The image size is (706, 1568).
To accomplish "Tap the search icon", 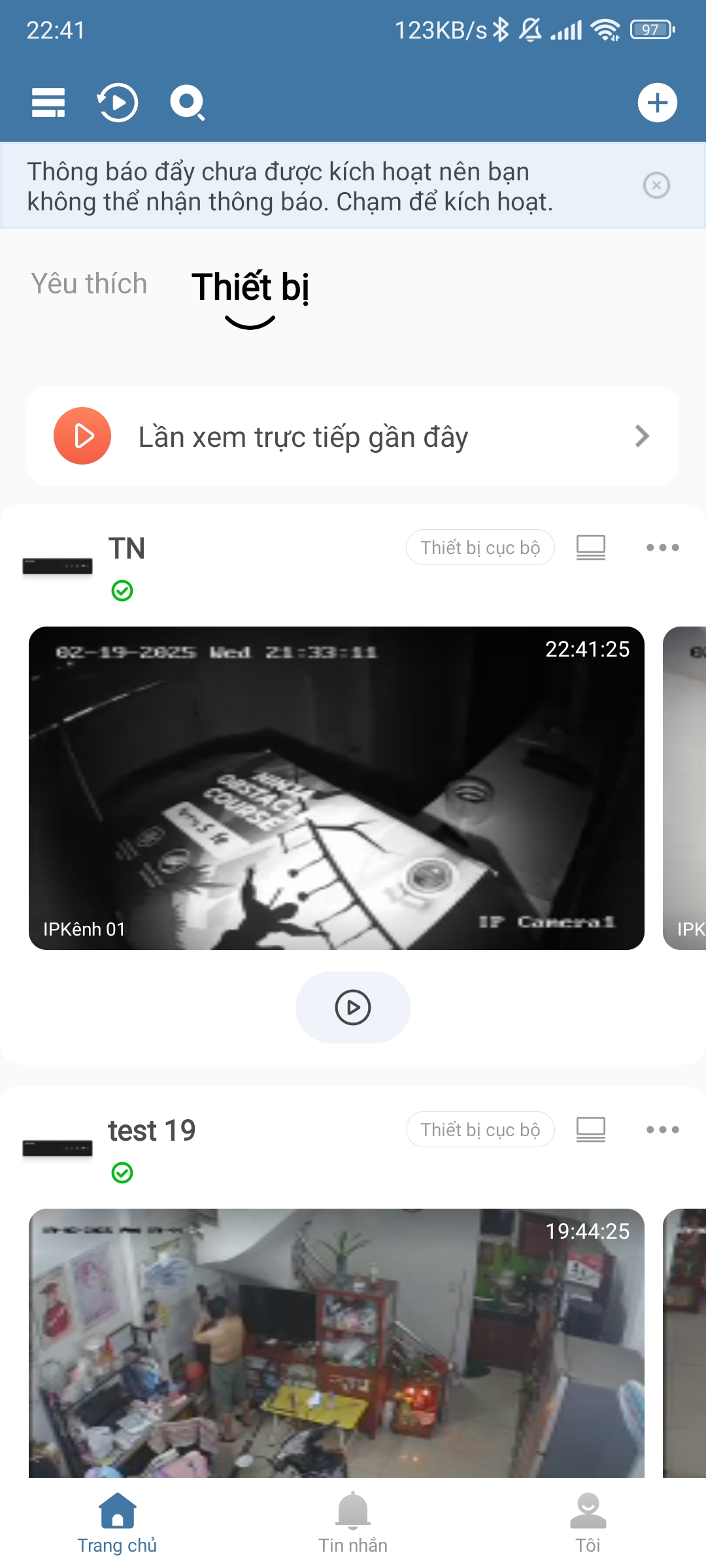I will (187, 102).
